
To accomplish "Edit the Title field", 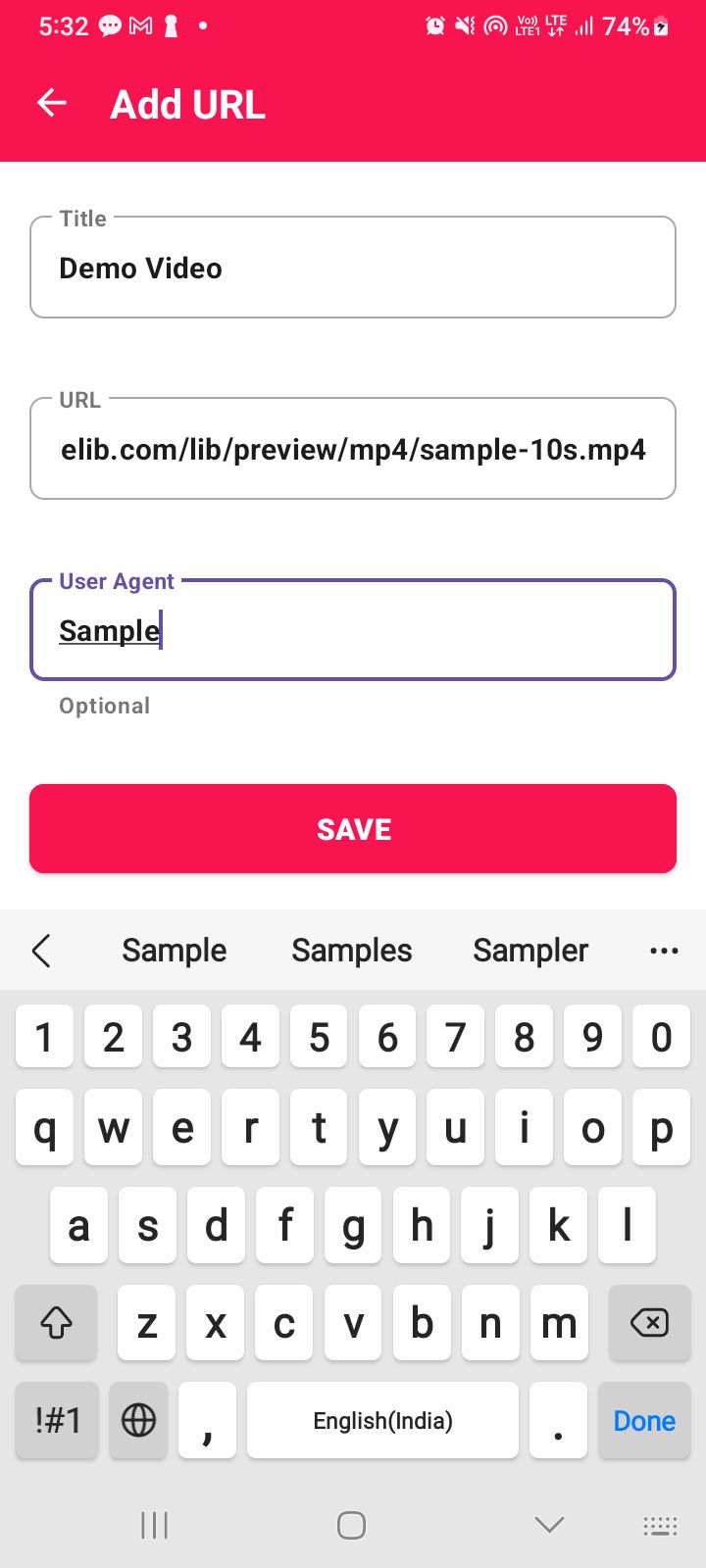I will coord(353,269).
